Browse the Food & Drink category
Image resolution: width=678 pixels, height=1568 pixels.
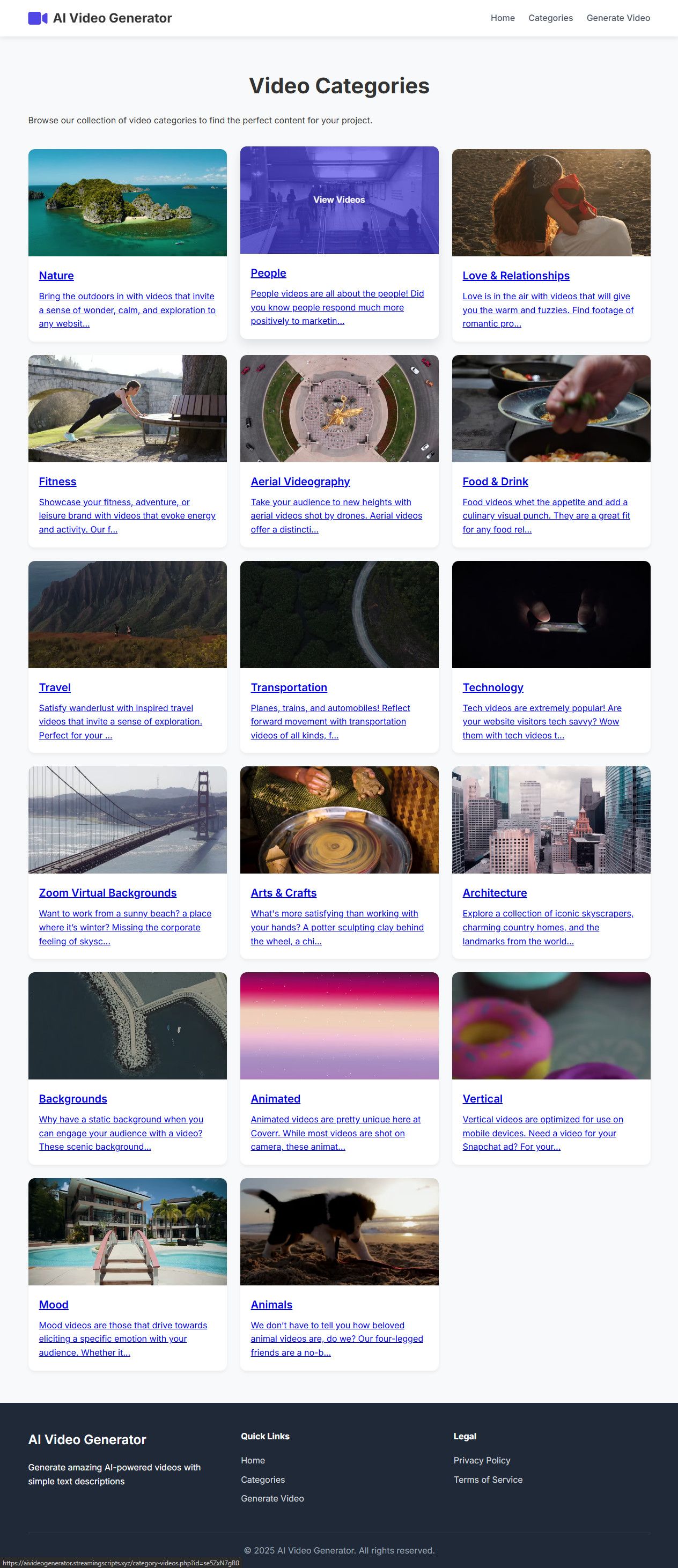[x=495, y=482]
